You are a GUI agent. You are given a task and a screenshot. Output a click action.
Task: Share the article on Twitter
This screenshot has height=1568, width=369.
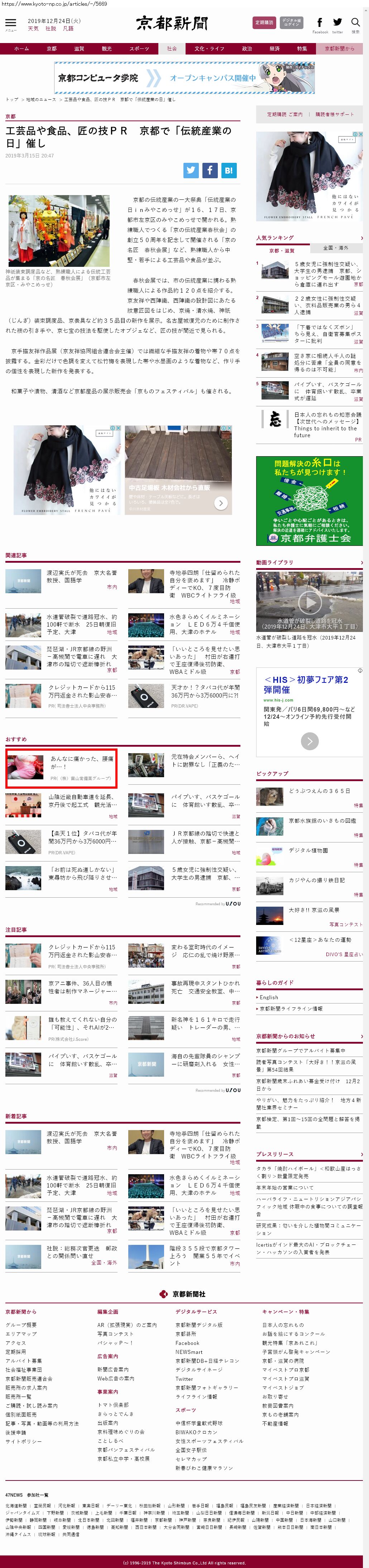191,170
